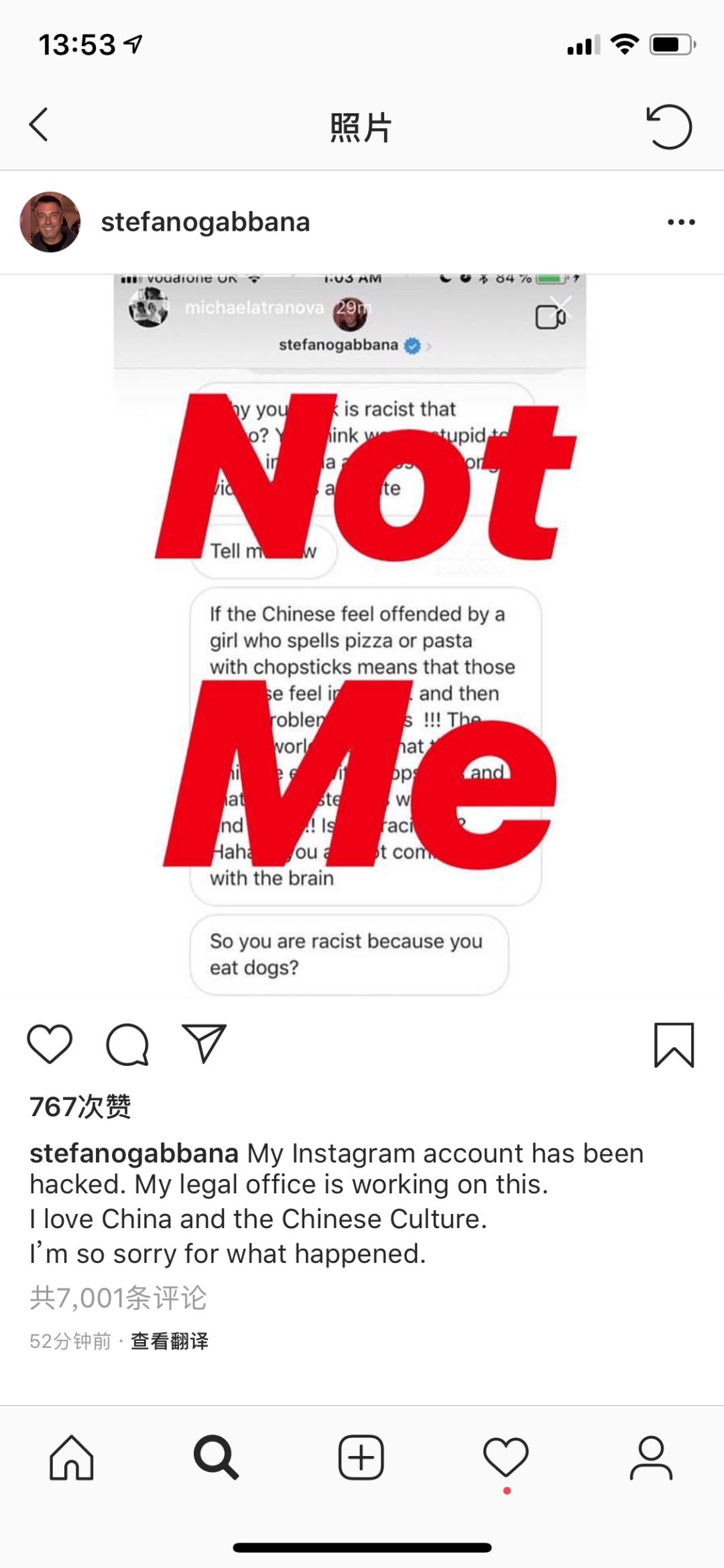Viewport: 724px width, 1568px height.
Task: Refresh the photo page
Action: pos(668,126)
